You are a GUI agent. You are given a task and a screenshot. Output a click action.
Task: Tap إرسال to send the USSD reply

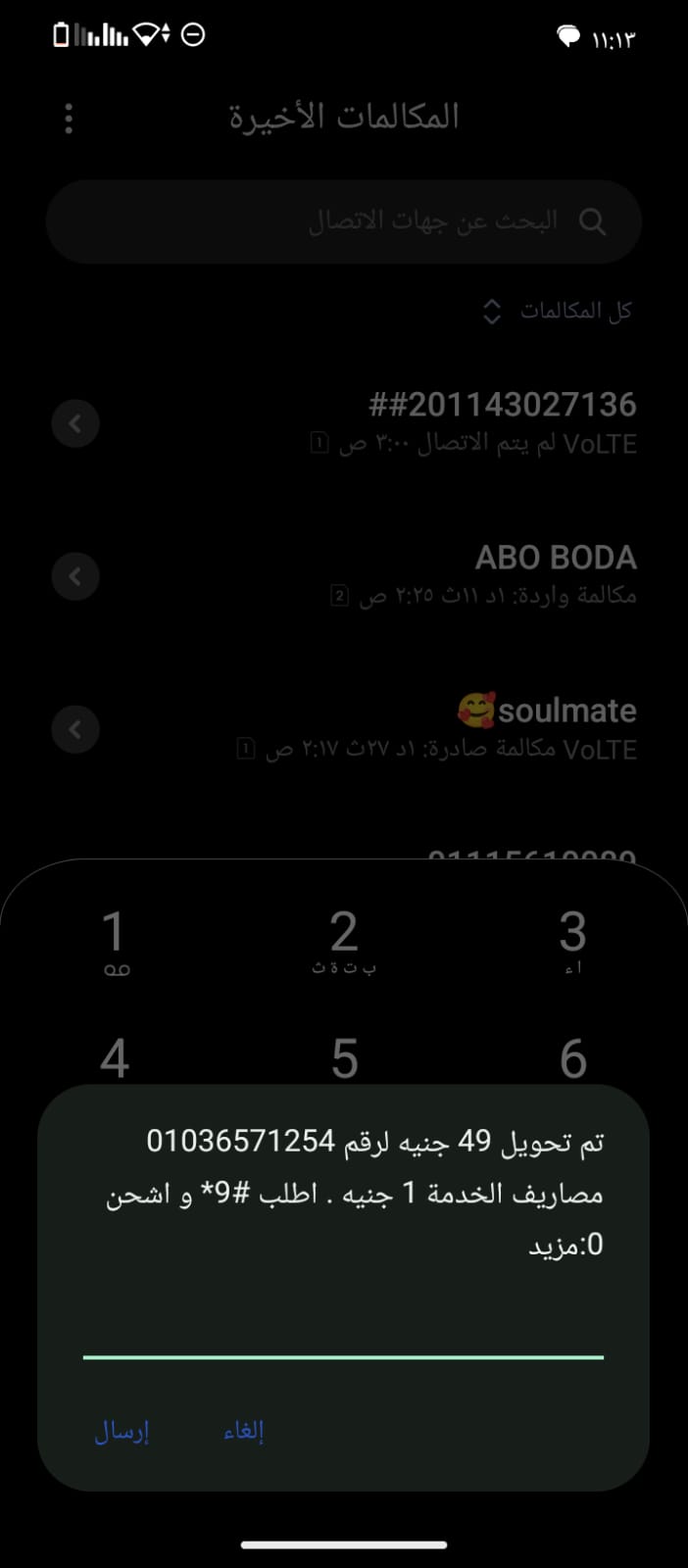coord(122,1431)
